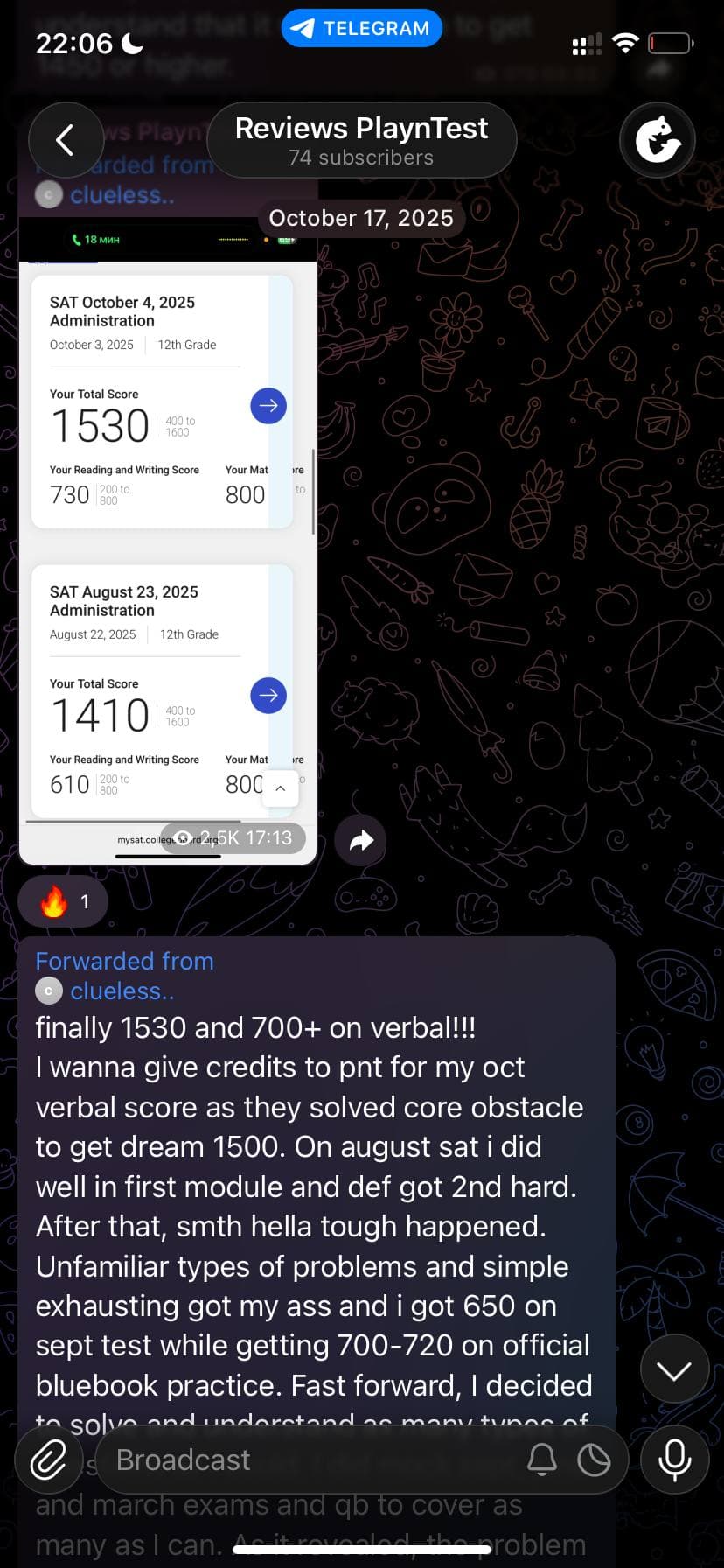Image resolution: width=724 pixels, height=1568 pixels.
Task: Record a voice message
Action: point(674,1459)
